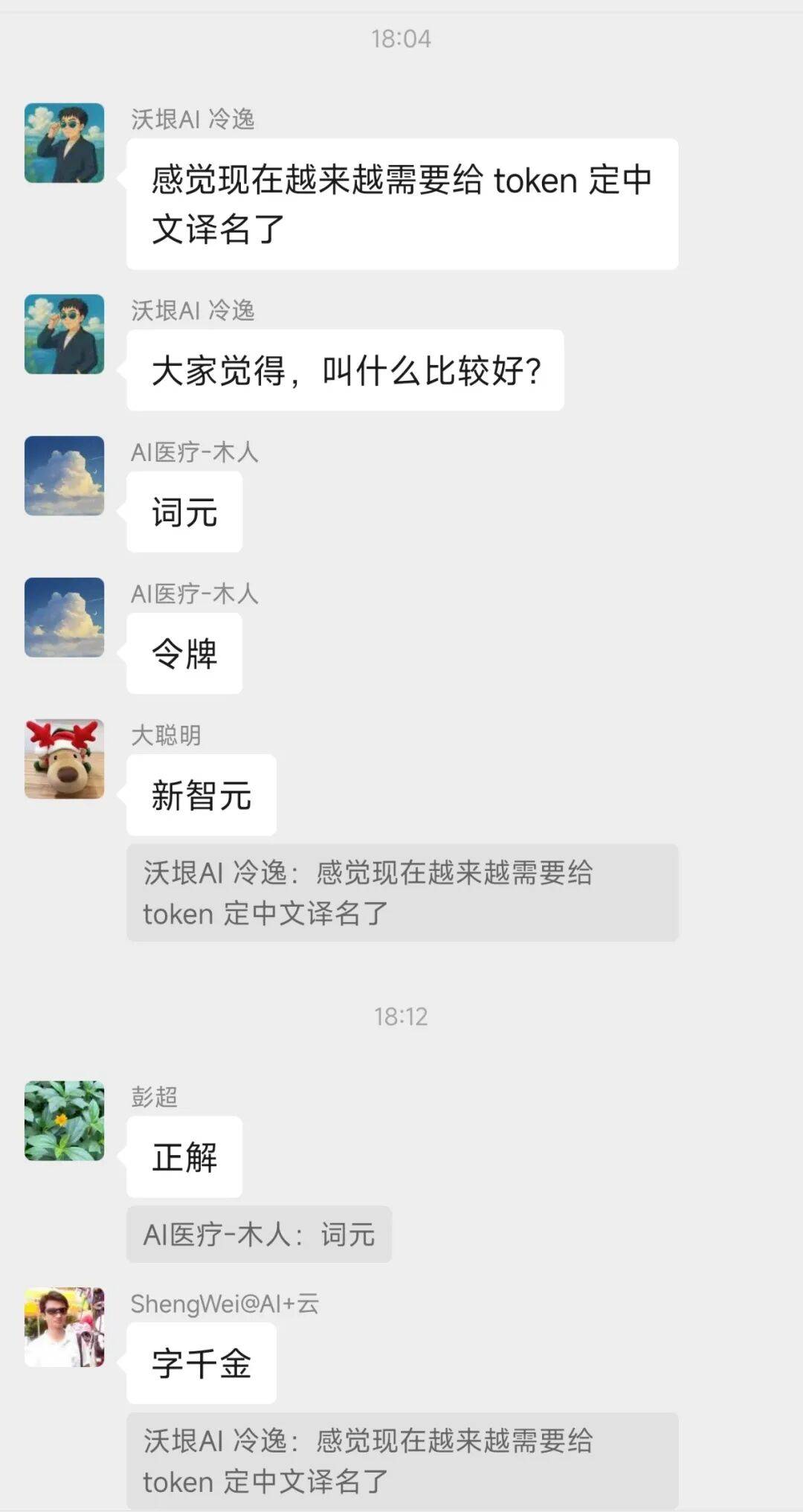The image size is (803, 1512).
Task: Open 彭超's profile avatar
Action: click(65, 1120)
